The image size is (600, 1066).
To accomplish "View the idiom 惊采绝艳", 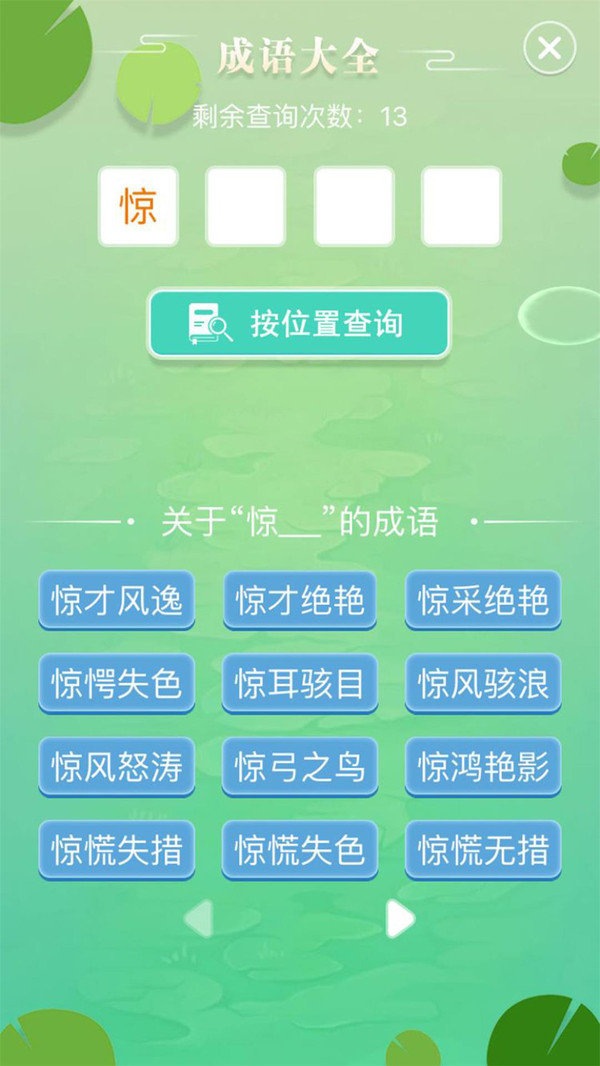I will 483,600.
